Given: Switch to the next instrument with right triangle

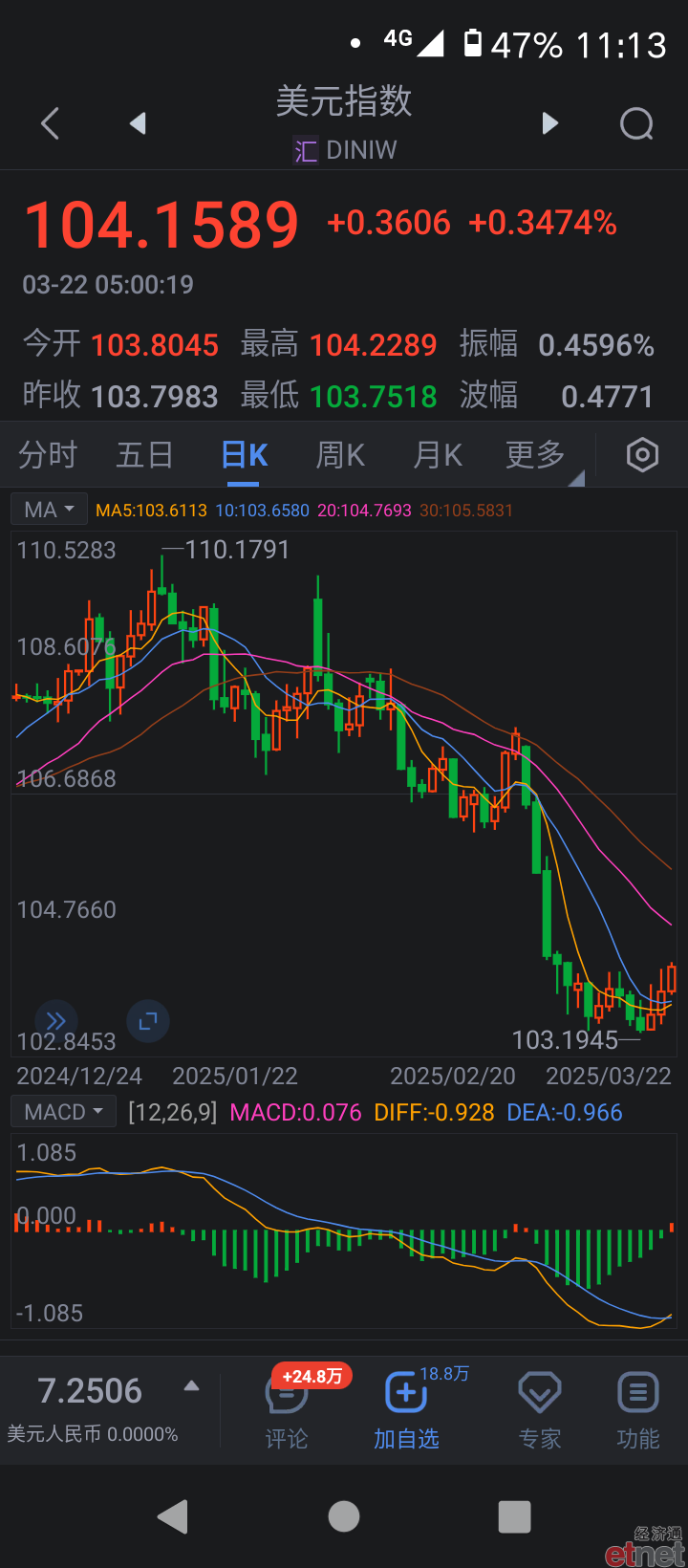Looking at the screenshot, I should [x=549, y=123].
